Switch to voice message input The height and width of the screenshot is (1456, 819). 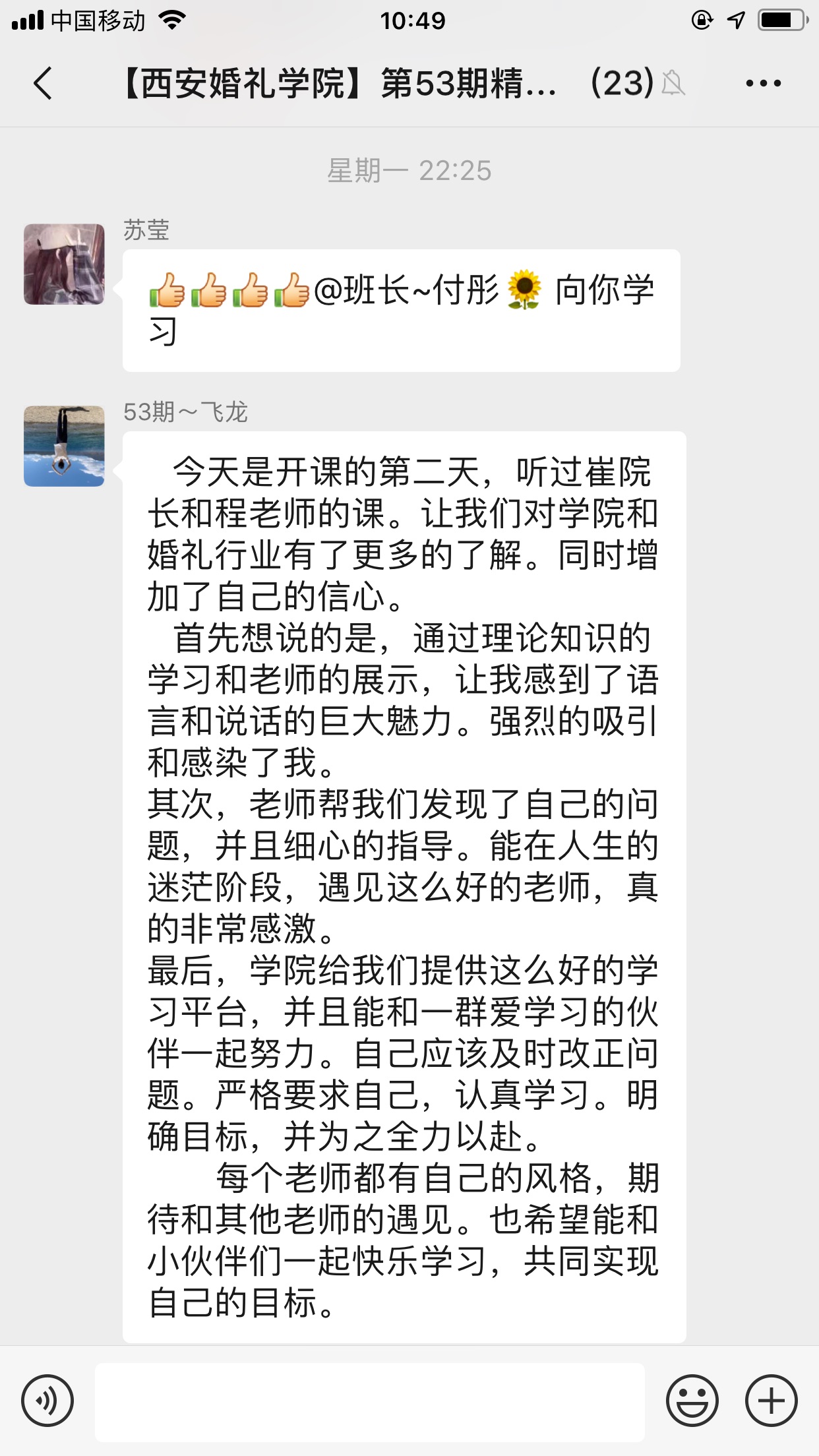click(47, 1400)
